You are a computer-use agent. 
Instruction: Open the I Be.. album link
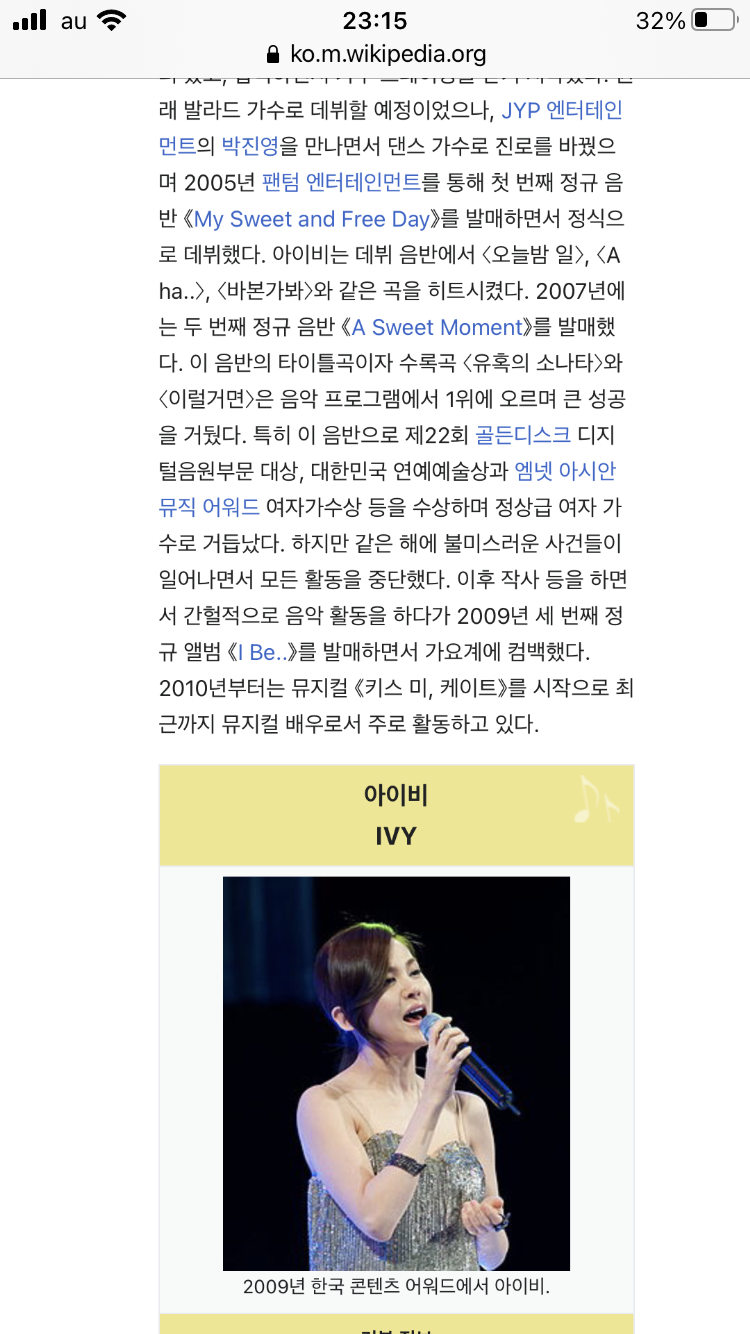point(262,652)
